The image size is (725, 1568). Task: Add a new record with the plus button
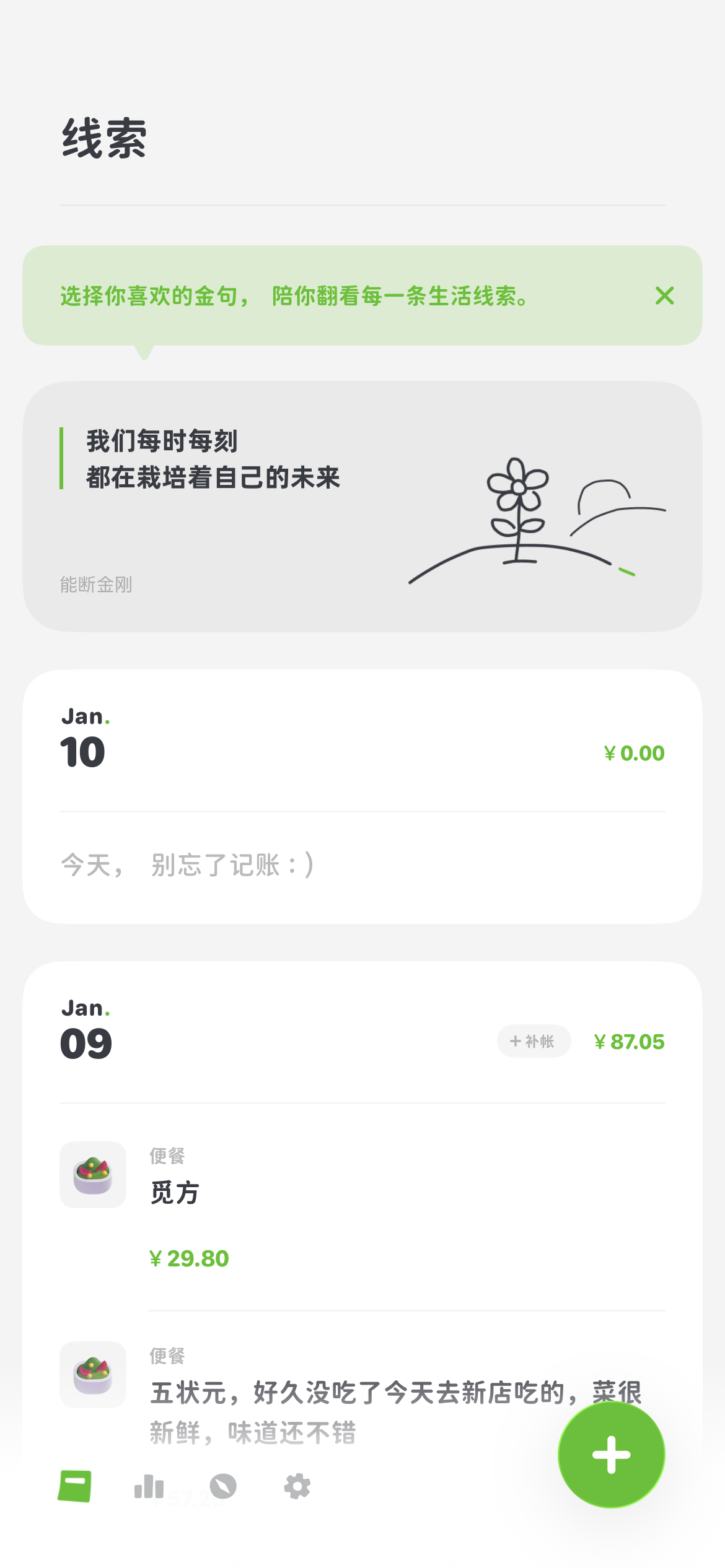[x=611, y=1455]
